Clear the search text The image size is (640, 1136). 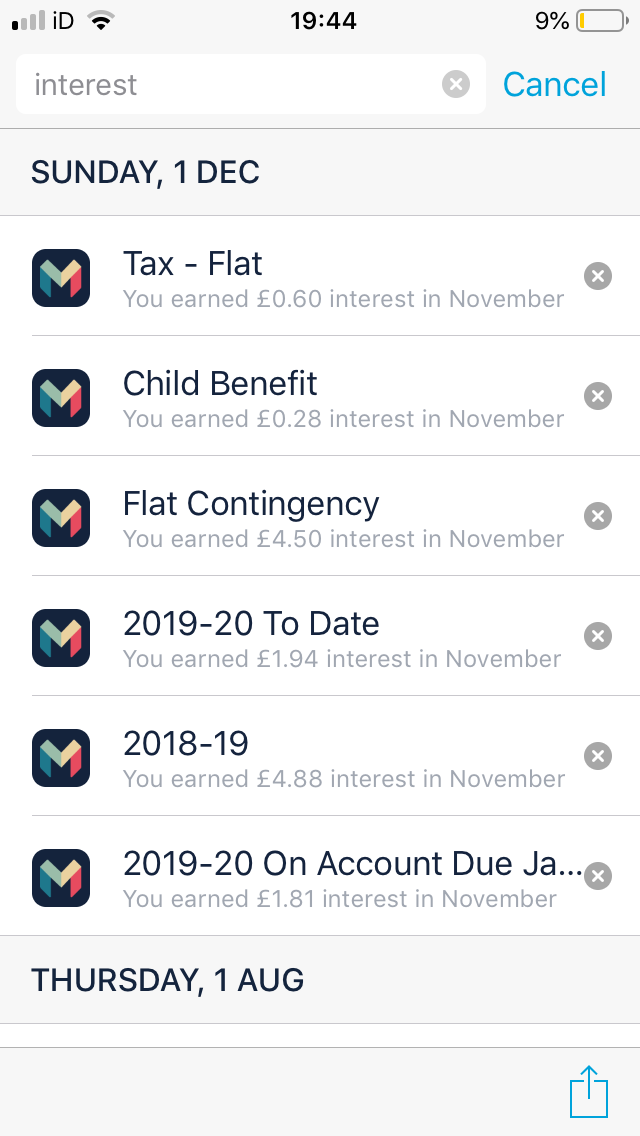[x=456, y=85]
